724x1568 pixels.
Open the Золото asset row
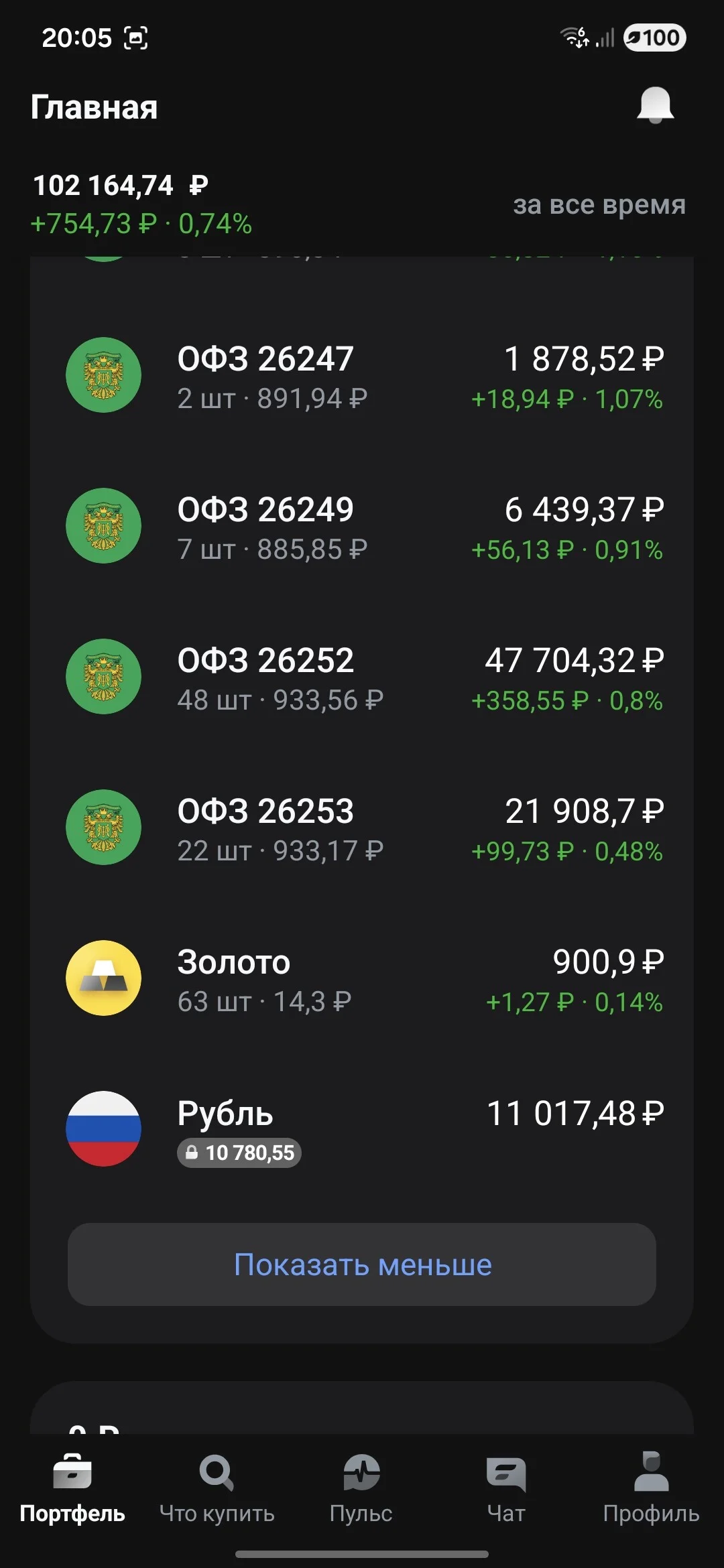(x=362, y=978)
